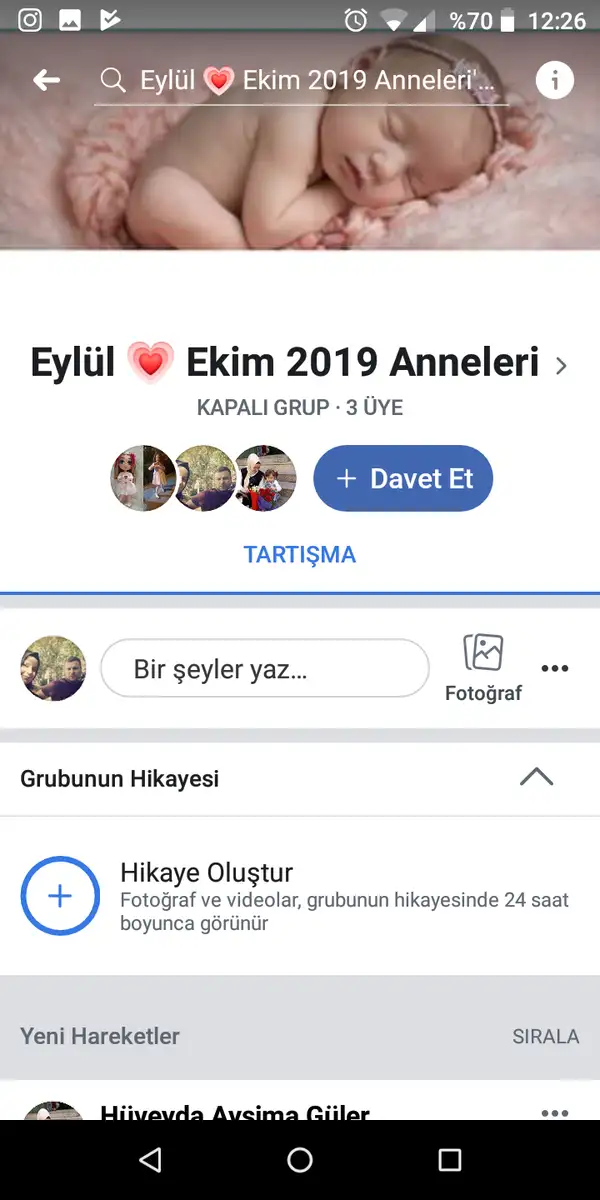600x1200 pixels.
Task: Switch to the TARTIŞMA tab
Action: point(300,555)
